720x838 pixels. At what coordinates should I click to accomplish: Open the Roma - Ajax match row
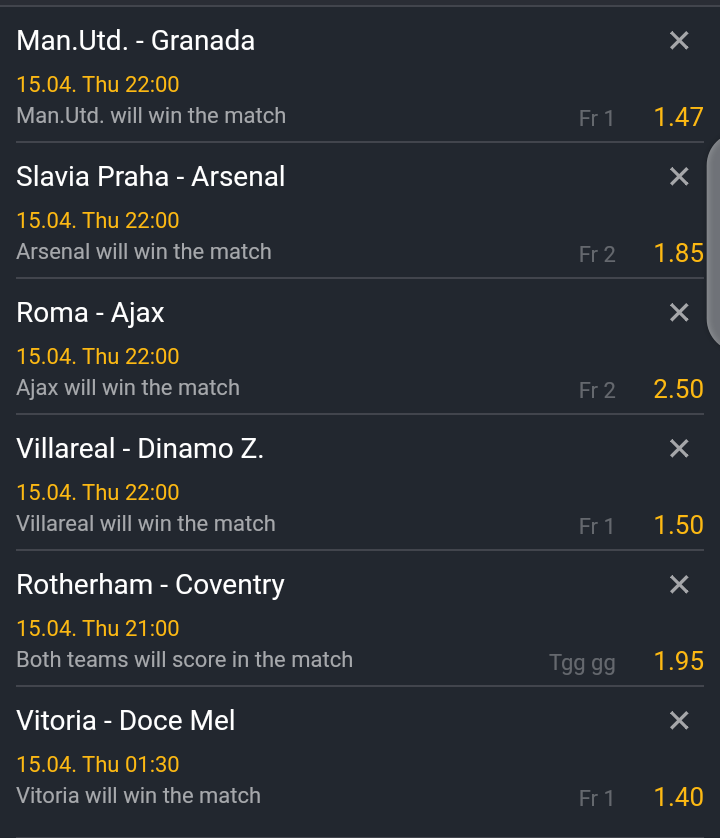90,313
